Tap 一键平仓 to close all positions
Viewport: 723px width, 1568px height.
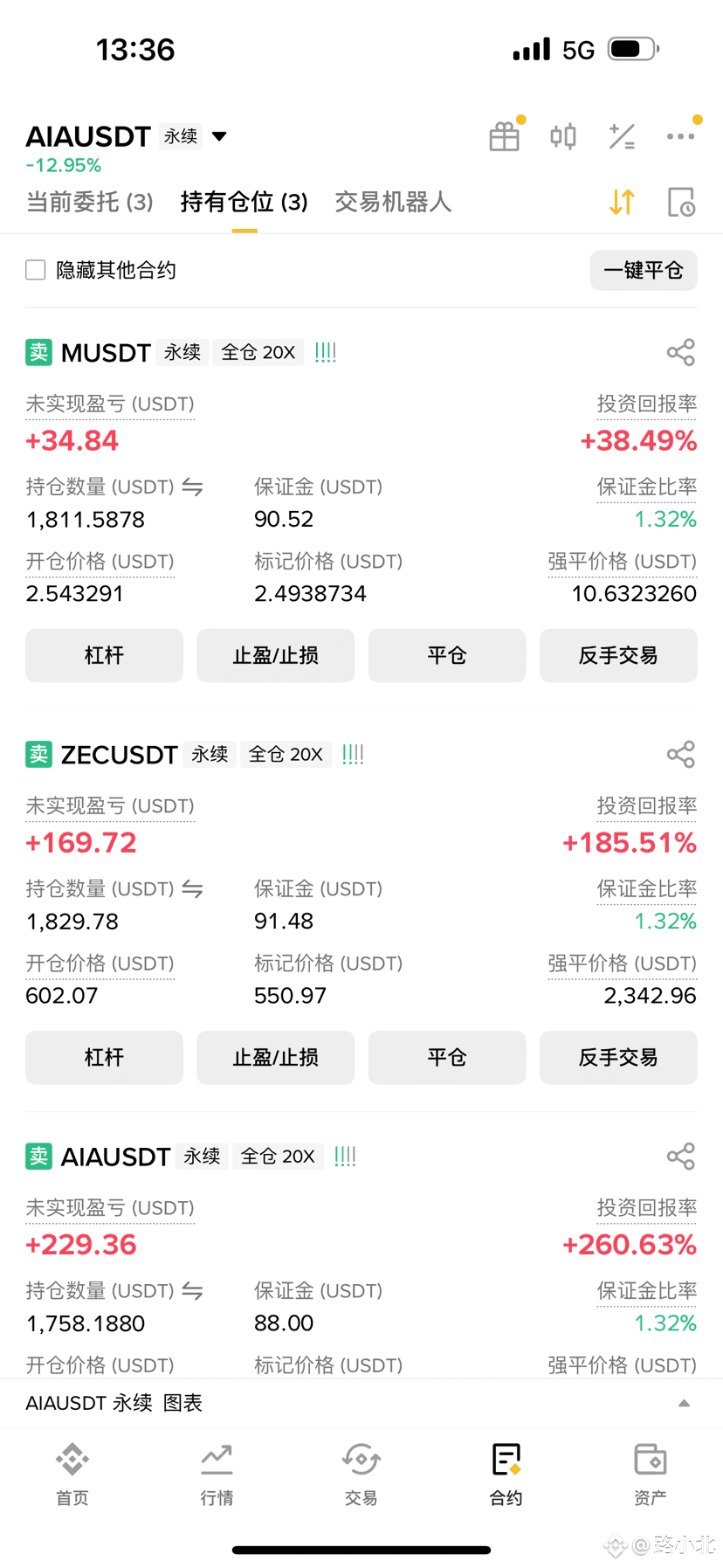pos(644,270)
